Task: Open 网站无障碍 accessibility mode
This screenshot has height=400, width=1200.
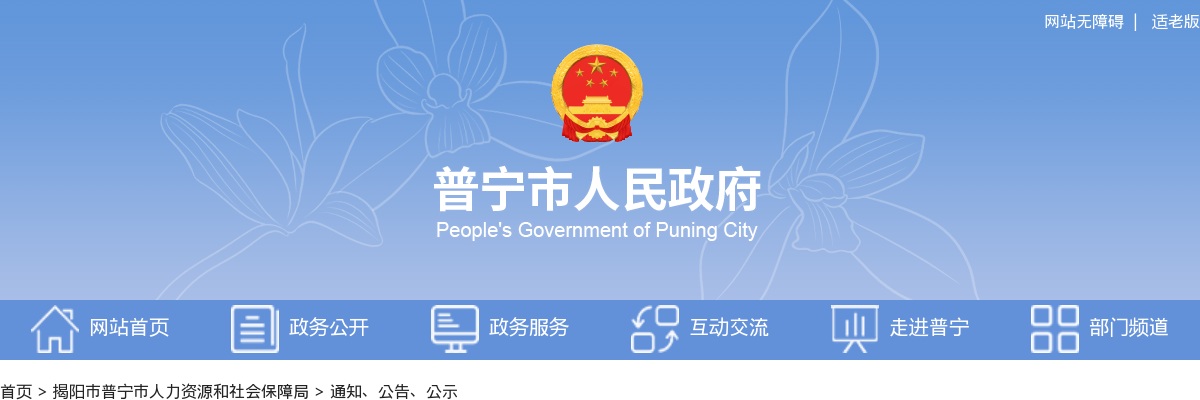Action: pyautogui.click(x=1083, y=22)
